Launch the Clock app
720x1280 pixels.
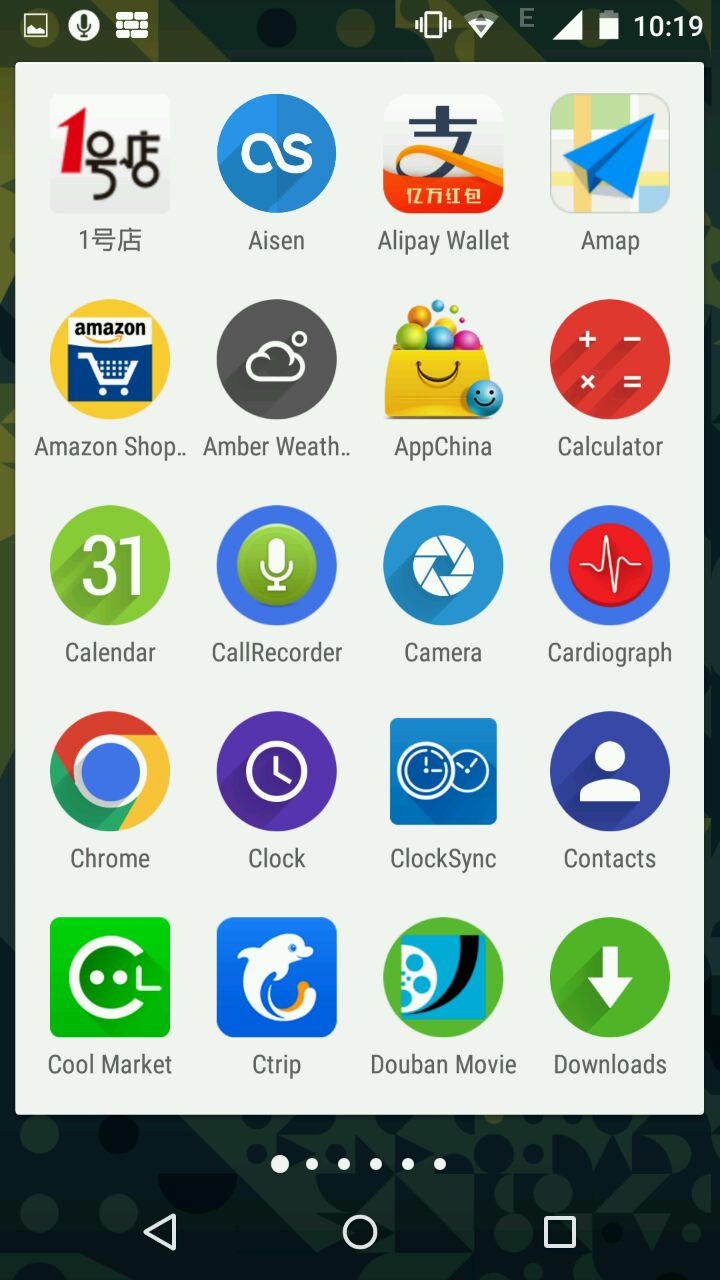point(277,772)
